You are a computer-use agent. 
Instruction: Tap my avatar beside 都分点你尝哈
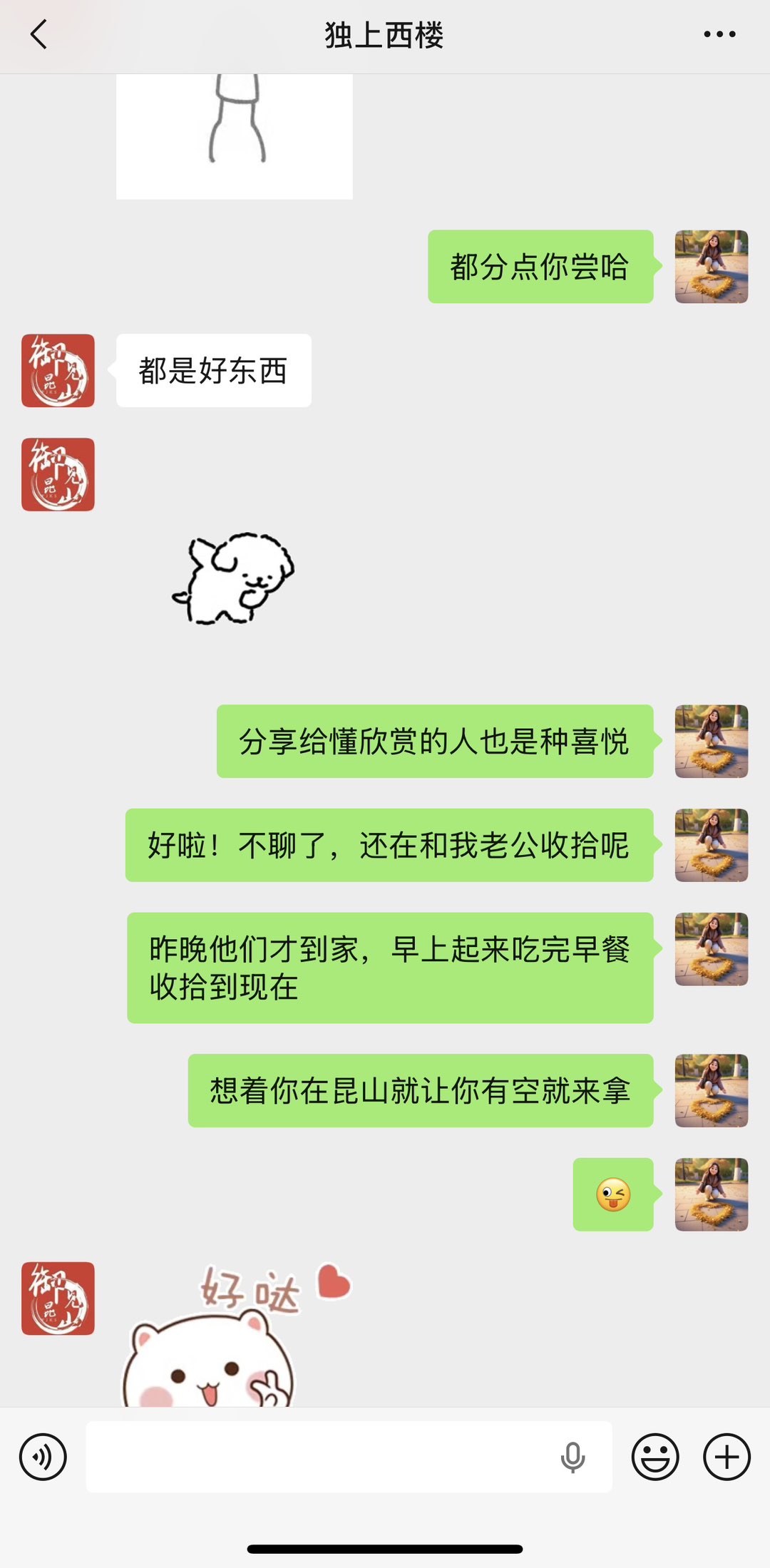tap(711, 267)
